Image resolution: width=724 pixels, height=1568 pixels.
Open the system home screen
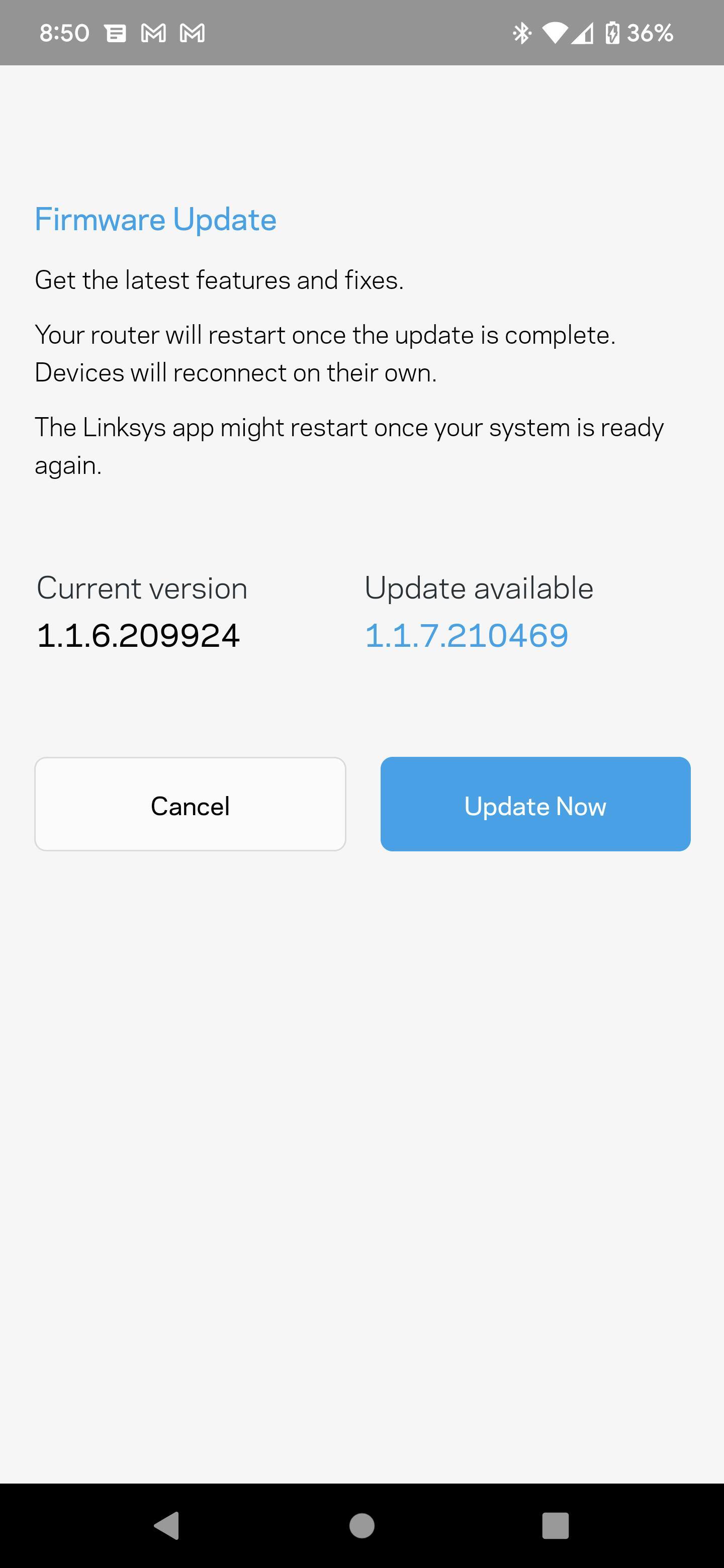(x=361, y=1525)
